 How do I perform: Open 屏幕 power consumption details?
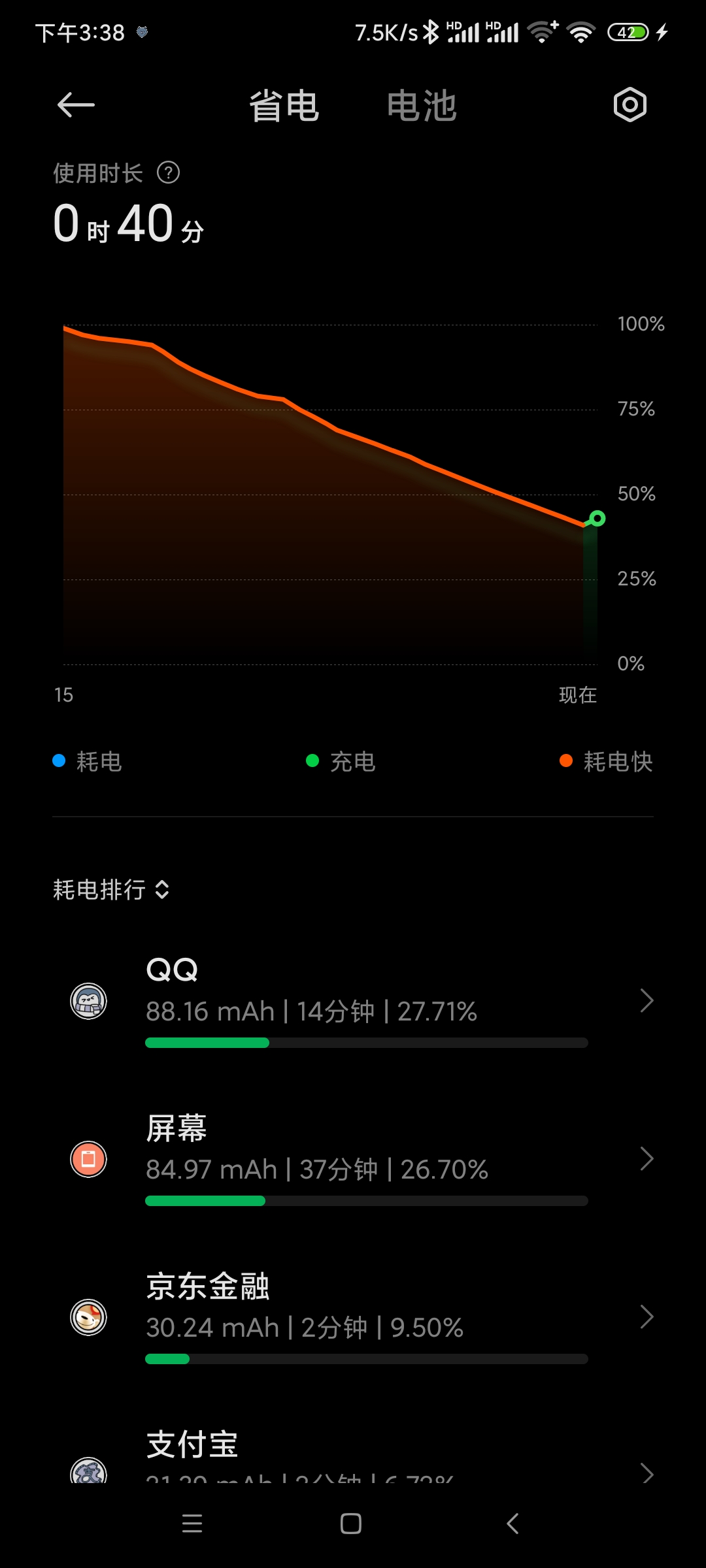coord(353,1158)
